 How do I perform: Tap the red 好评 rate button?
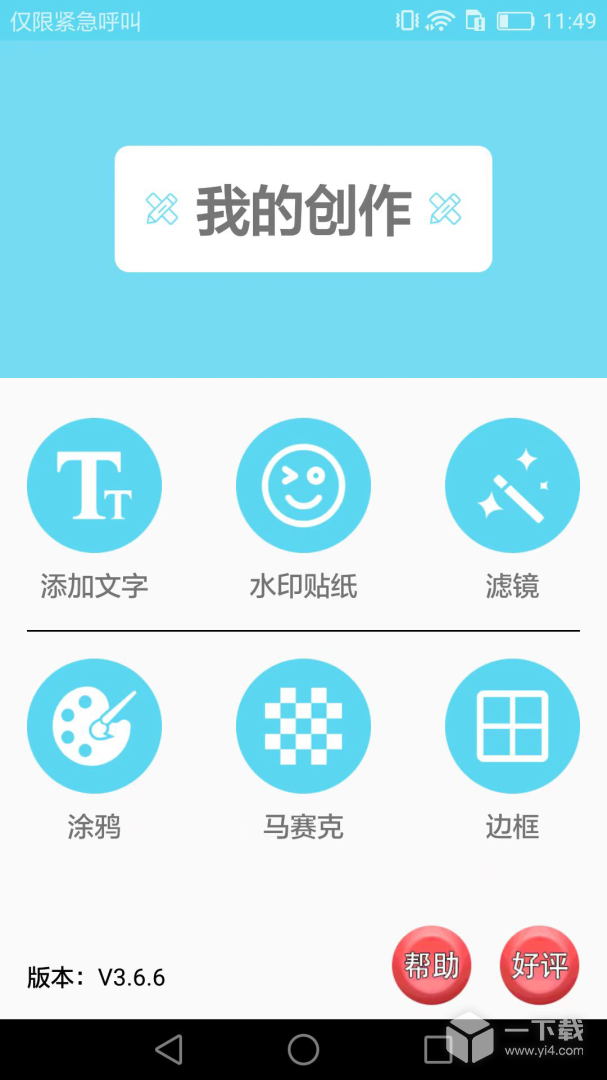pos(539,965)
